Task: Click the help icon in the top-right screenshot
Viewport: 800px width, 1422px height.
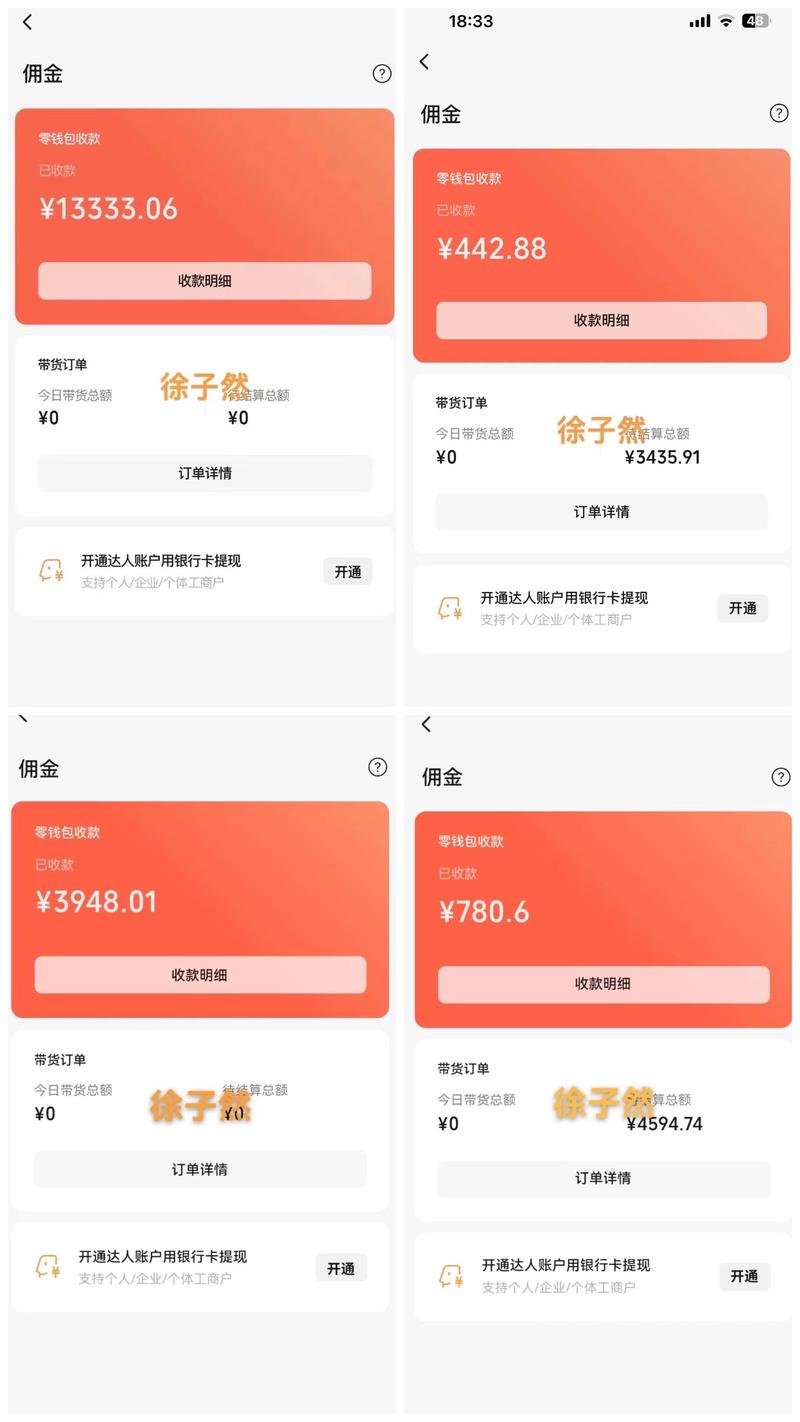Action: point(779,113)
